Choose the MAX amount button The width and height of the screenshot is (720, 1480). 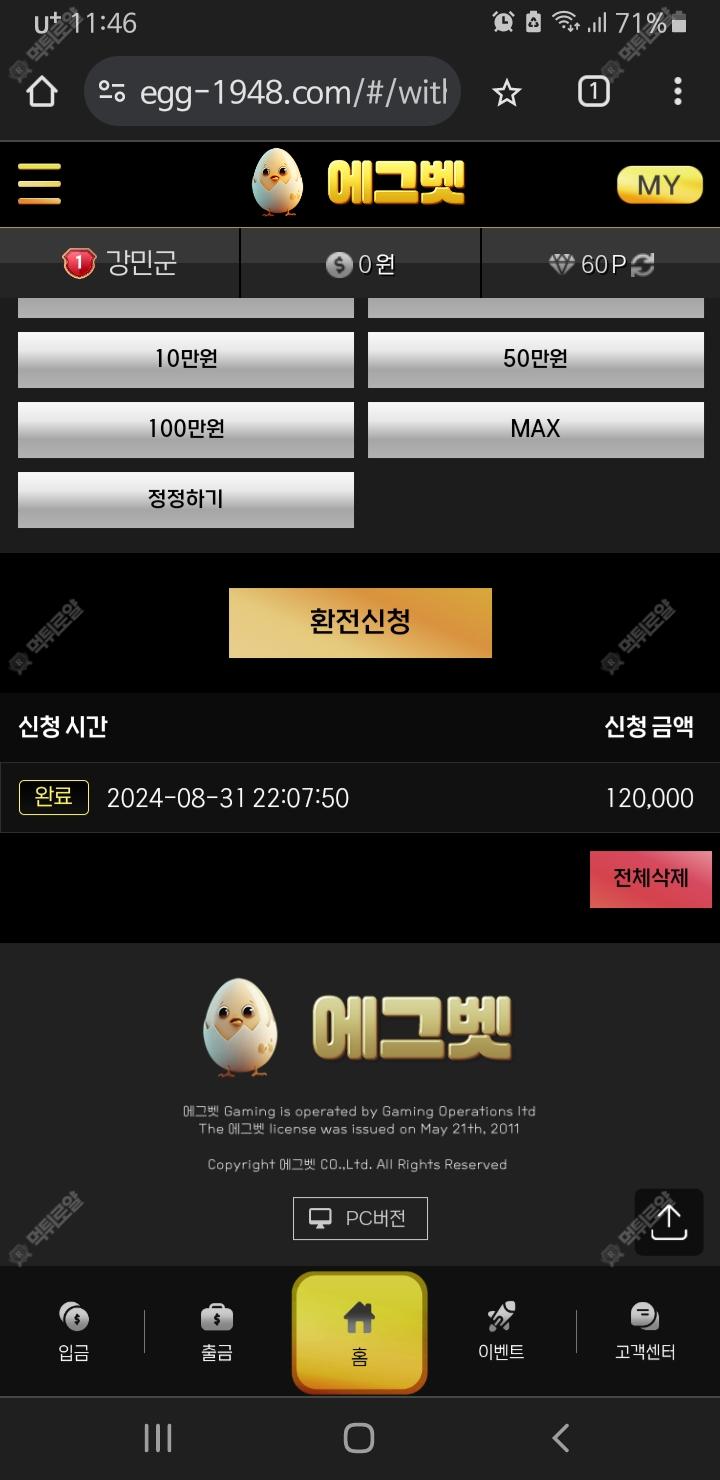click(535, 429)
